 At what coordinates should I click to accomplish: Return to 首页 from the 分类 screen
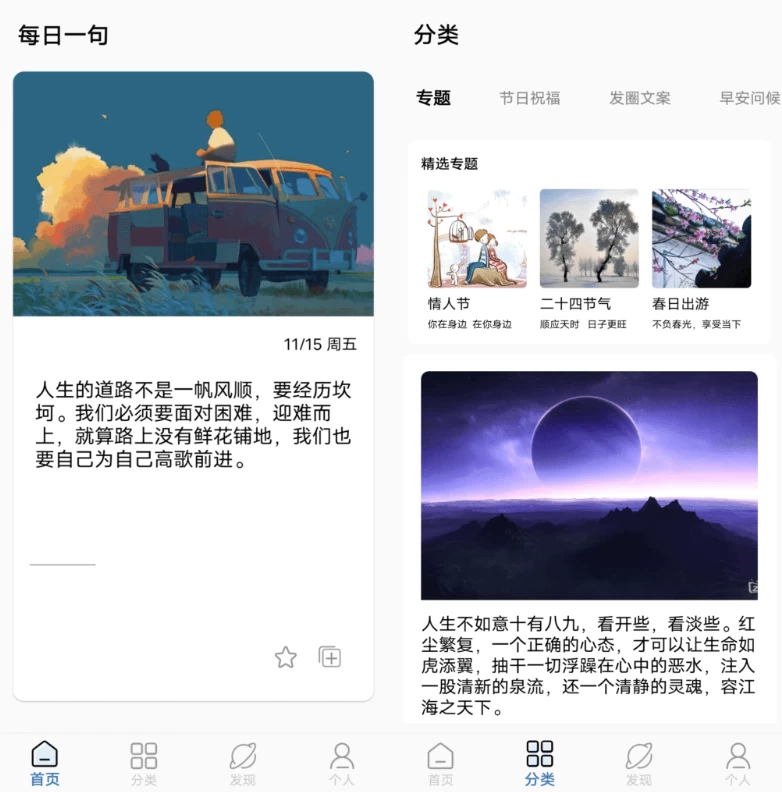(x=440, y=764)
